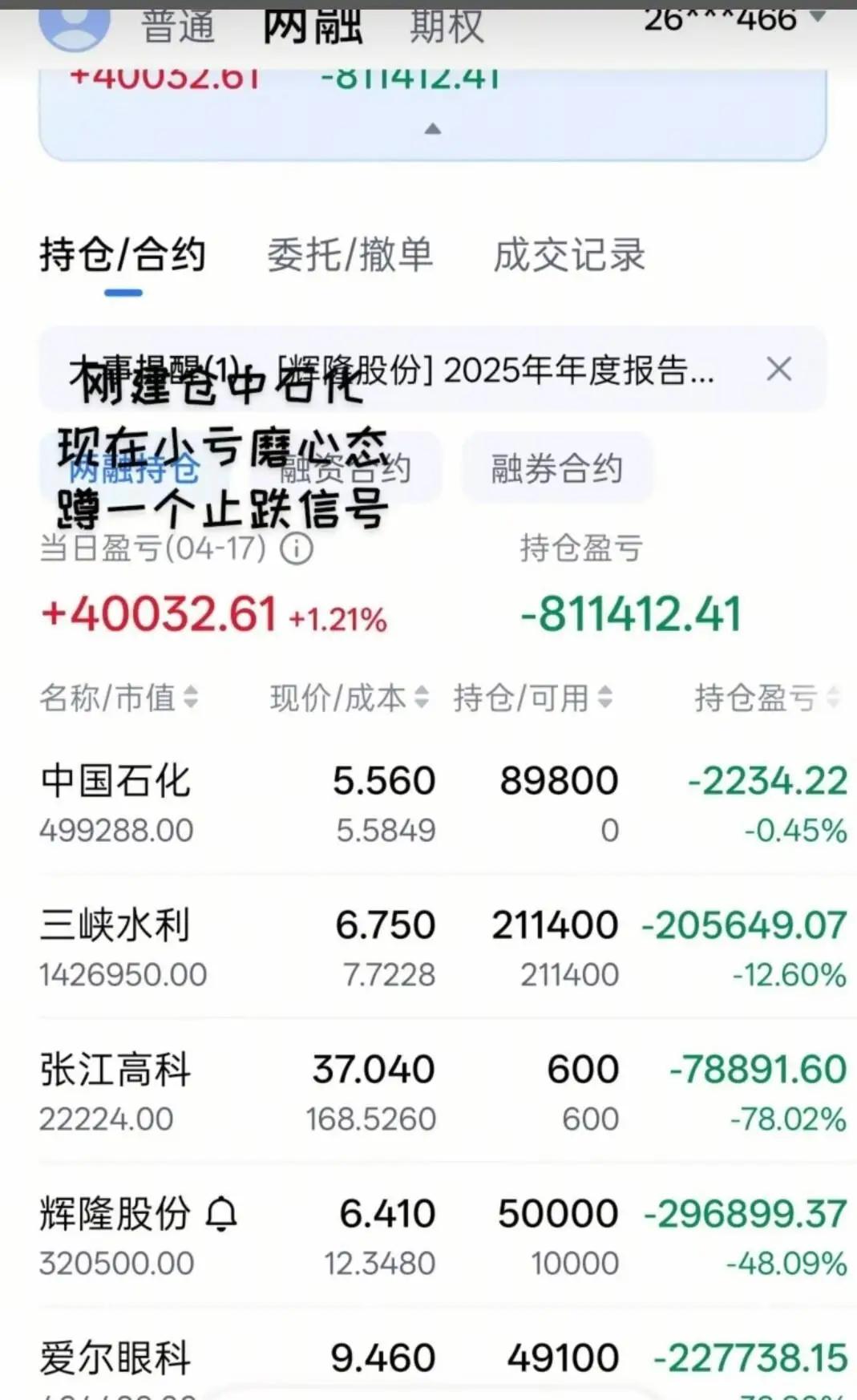Switch to the 期权 tab
Image resolution: width=857 pixels, height=1400 pixels.
[447, 26]
